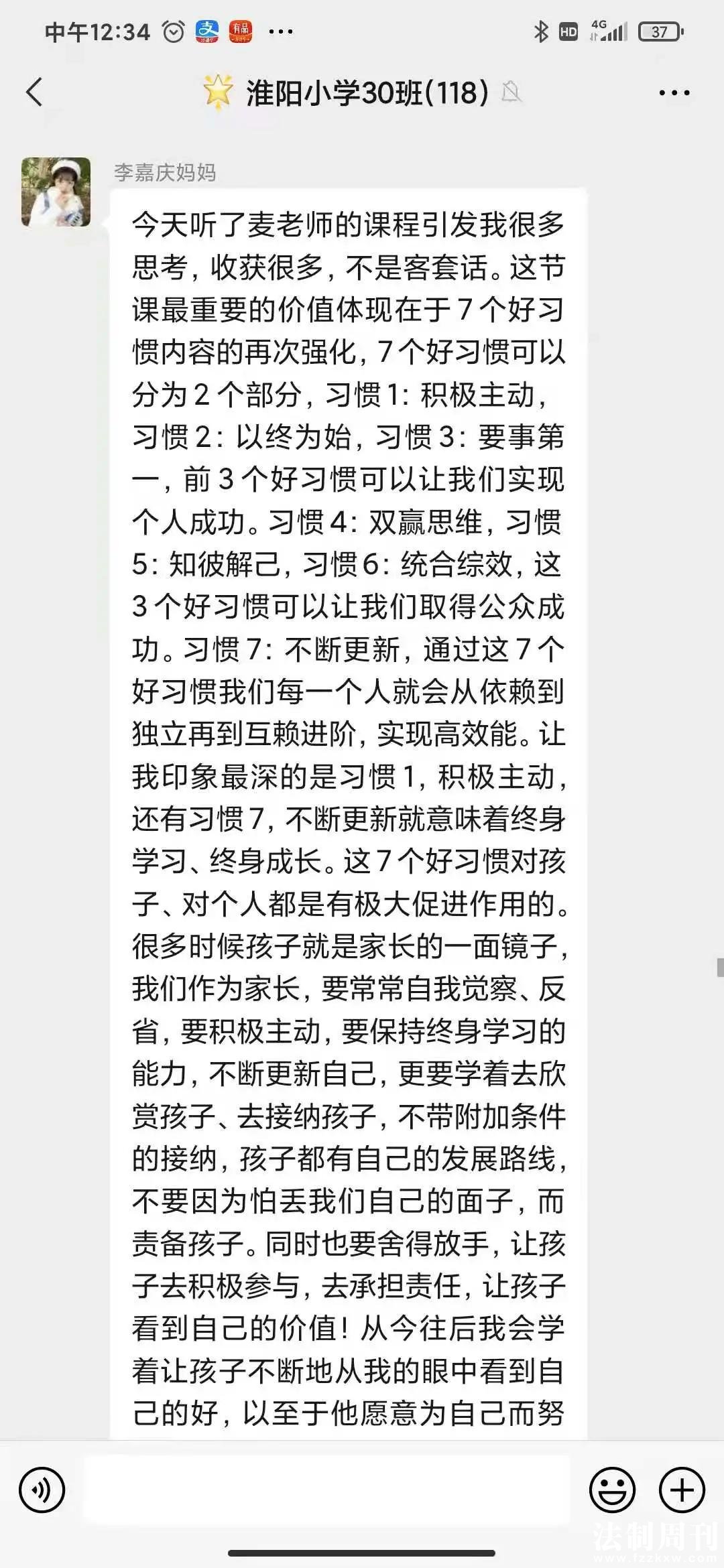724x1568 pixels.
Task: Open the emoji picker
Action: point(611,1490)
